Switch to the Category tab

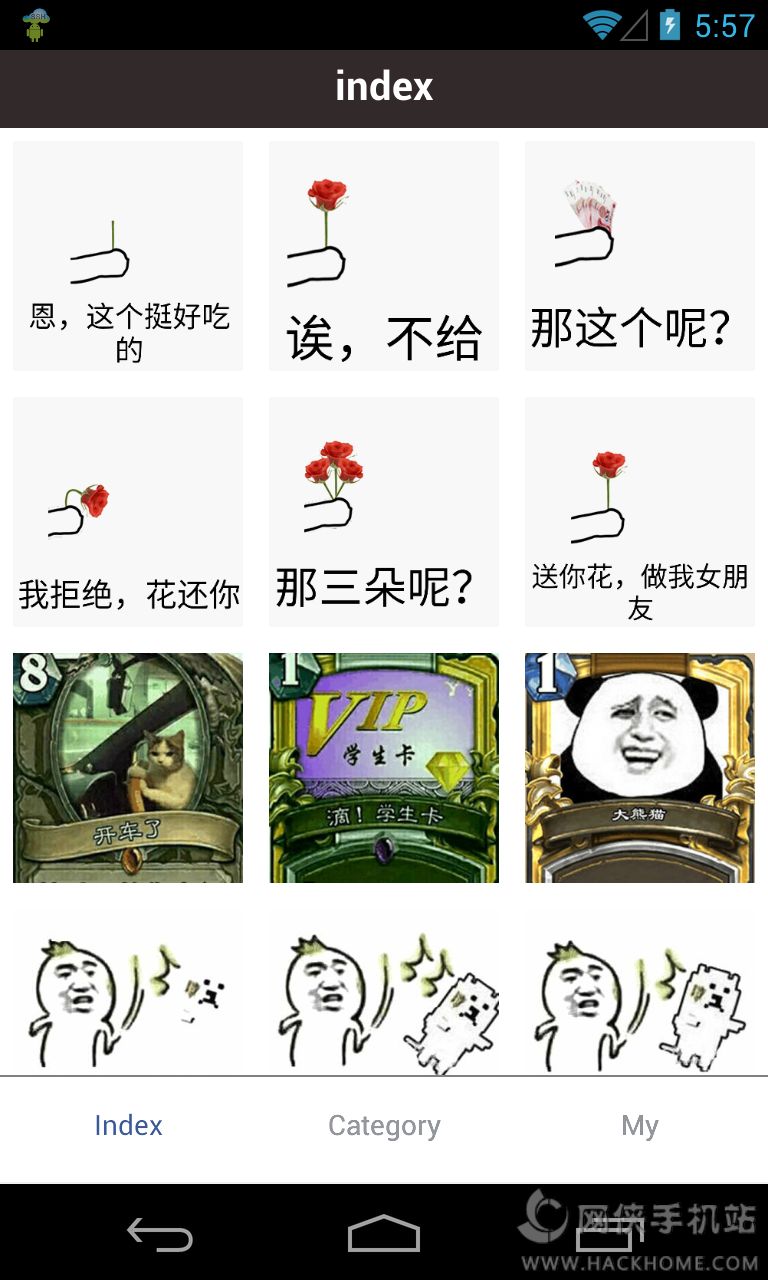point(384,1126)
